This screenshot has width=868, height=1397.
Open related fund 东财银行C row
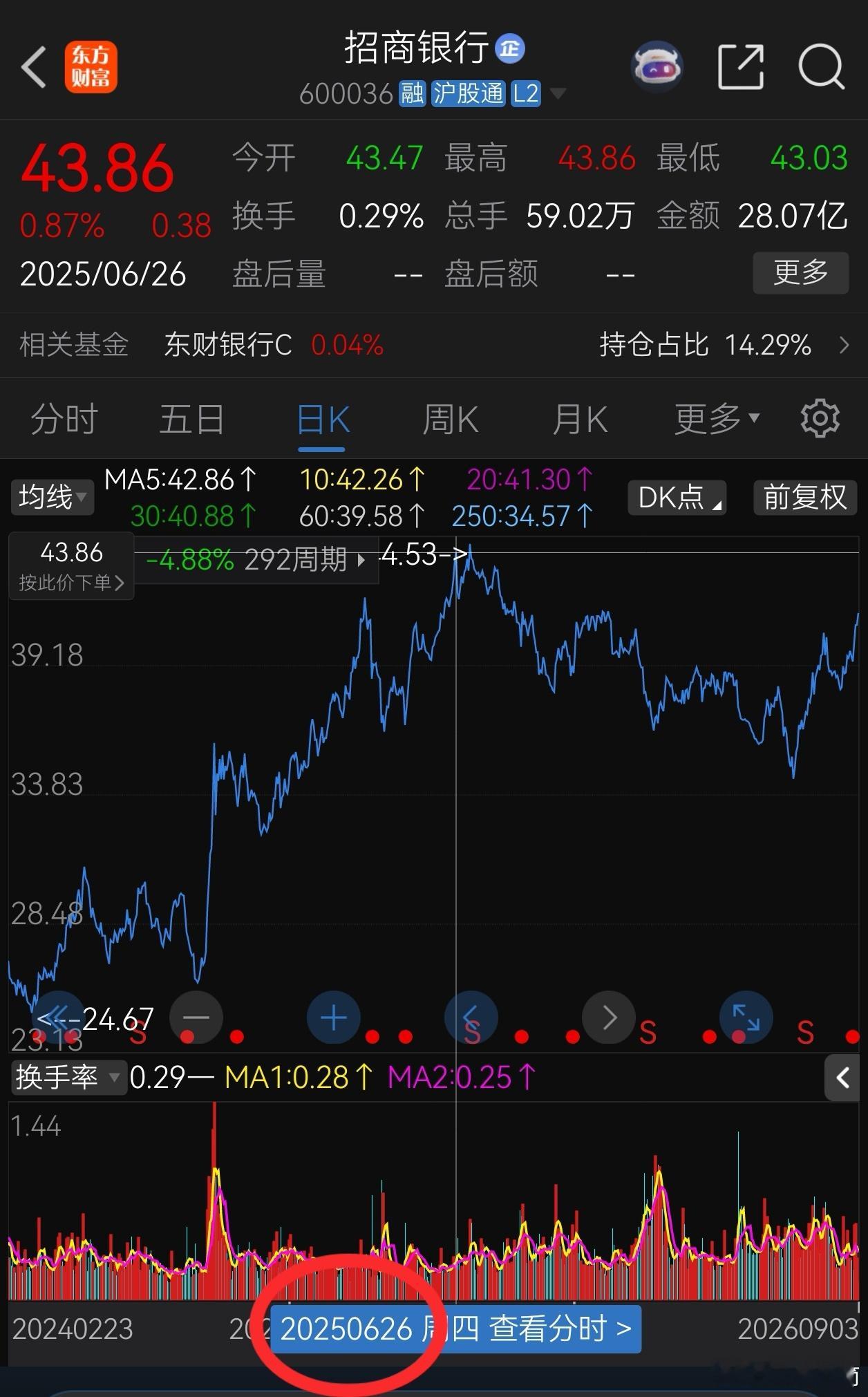tap(434, 344)
